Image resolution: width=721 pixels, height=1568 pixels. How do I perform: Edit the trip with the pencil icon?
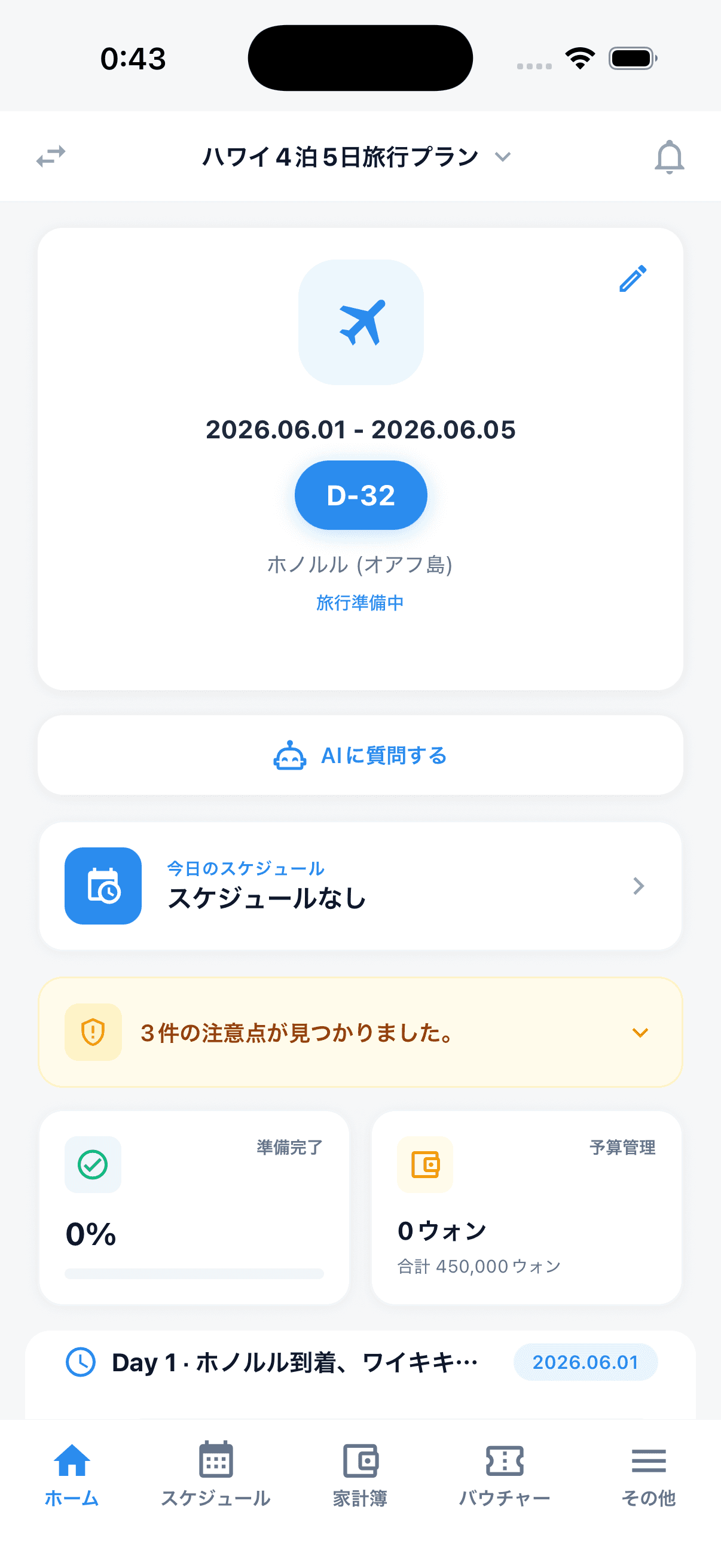(x=632, y=277)
